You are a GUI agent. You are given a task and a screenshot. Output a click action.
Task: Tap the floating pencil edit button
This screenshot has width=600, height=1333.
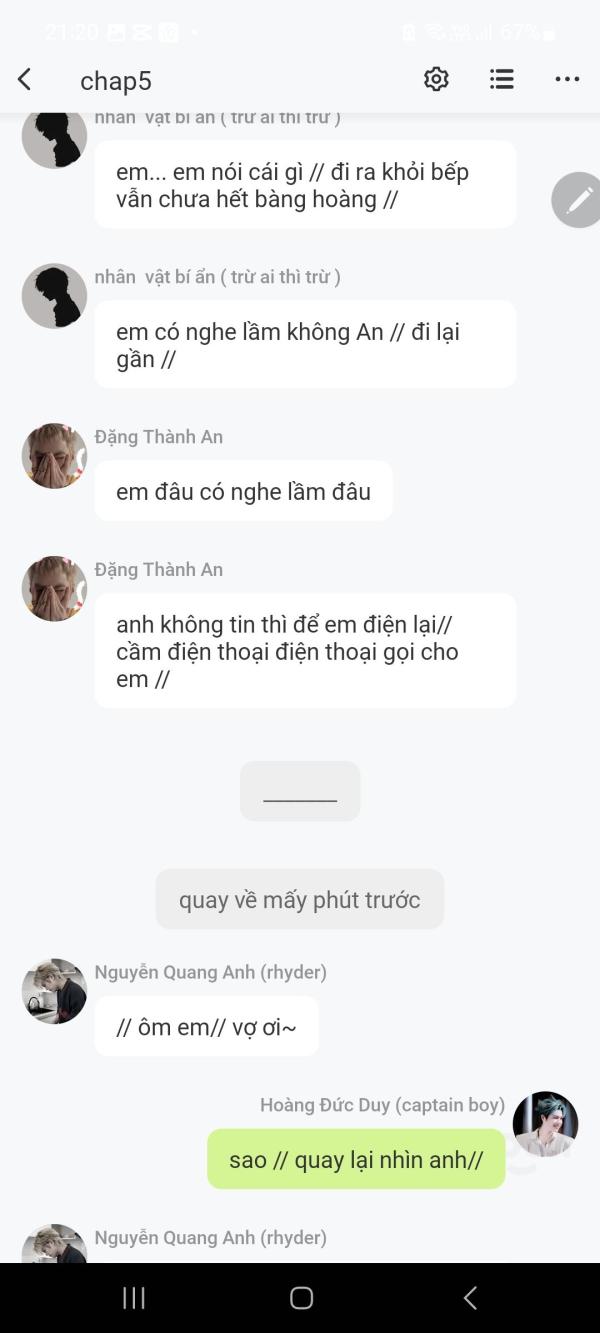pos(578,200)
